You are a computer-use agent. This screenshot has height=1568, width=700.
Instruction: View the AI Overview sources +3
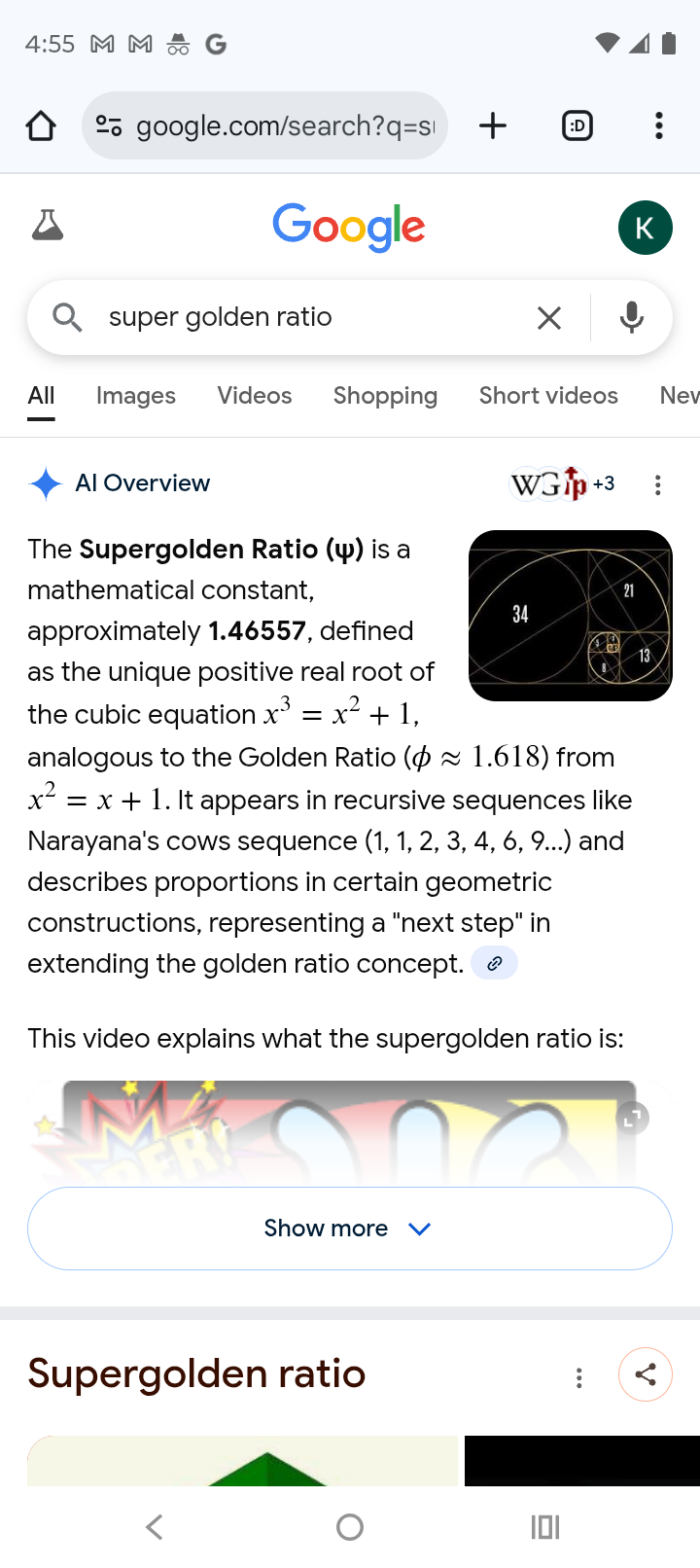[564, 483]
